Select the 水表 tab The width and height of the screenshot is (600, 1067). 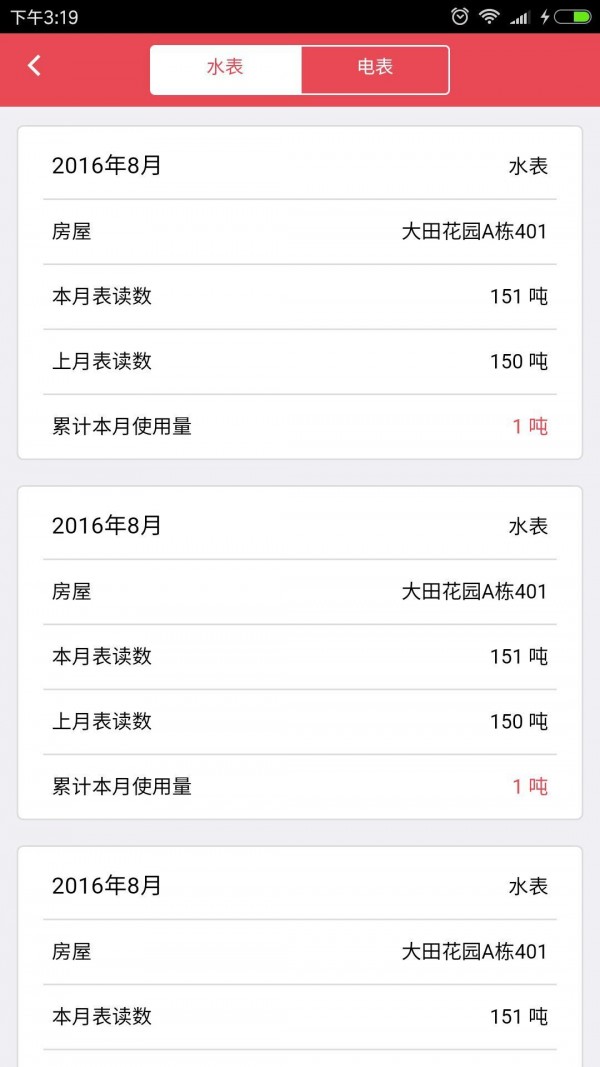pyautogui.click(x=225, y=68)
